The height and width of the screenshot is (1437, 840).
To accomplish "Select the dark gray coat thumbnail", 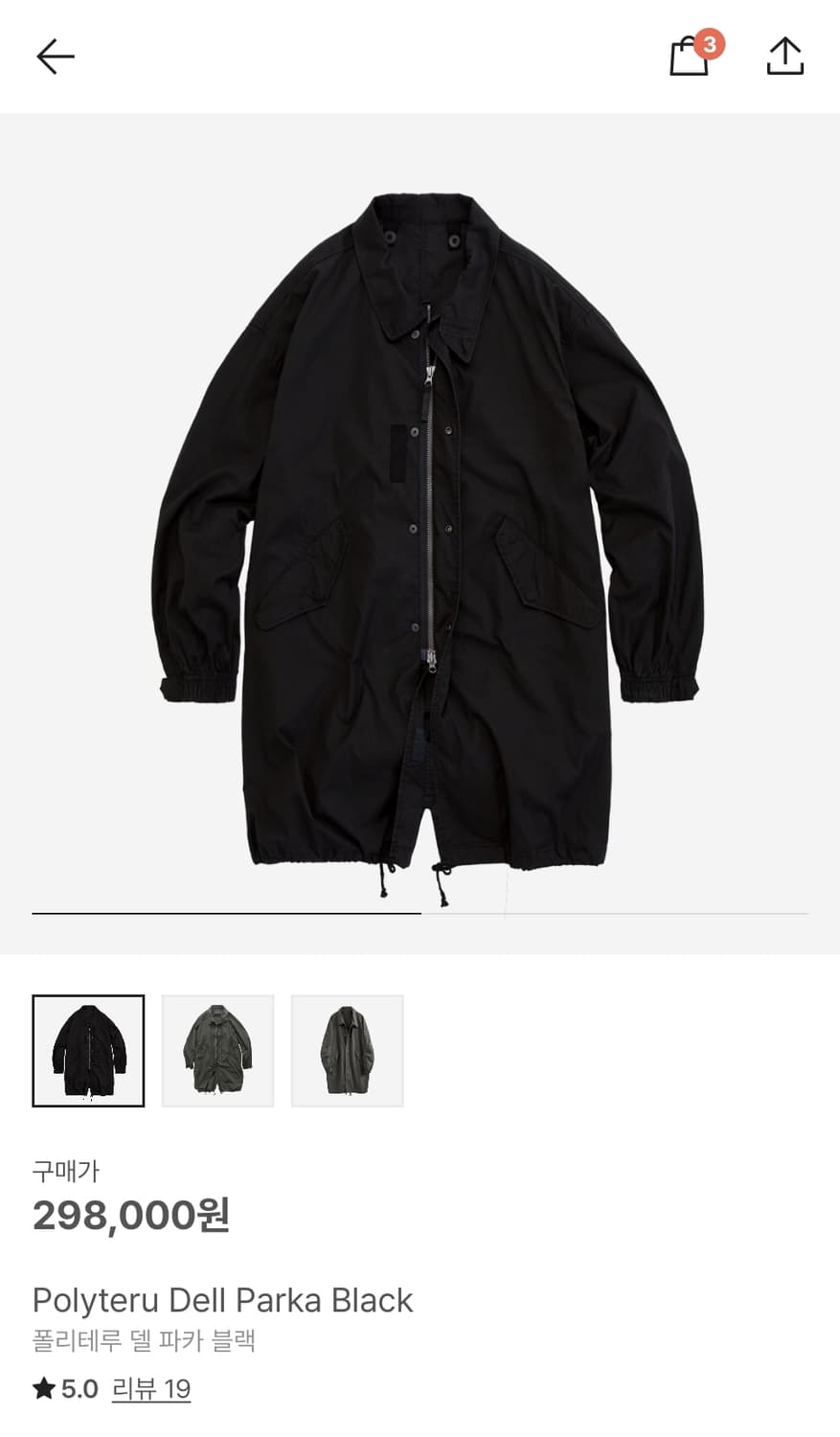I will [x=347, y=1051].
